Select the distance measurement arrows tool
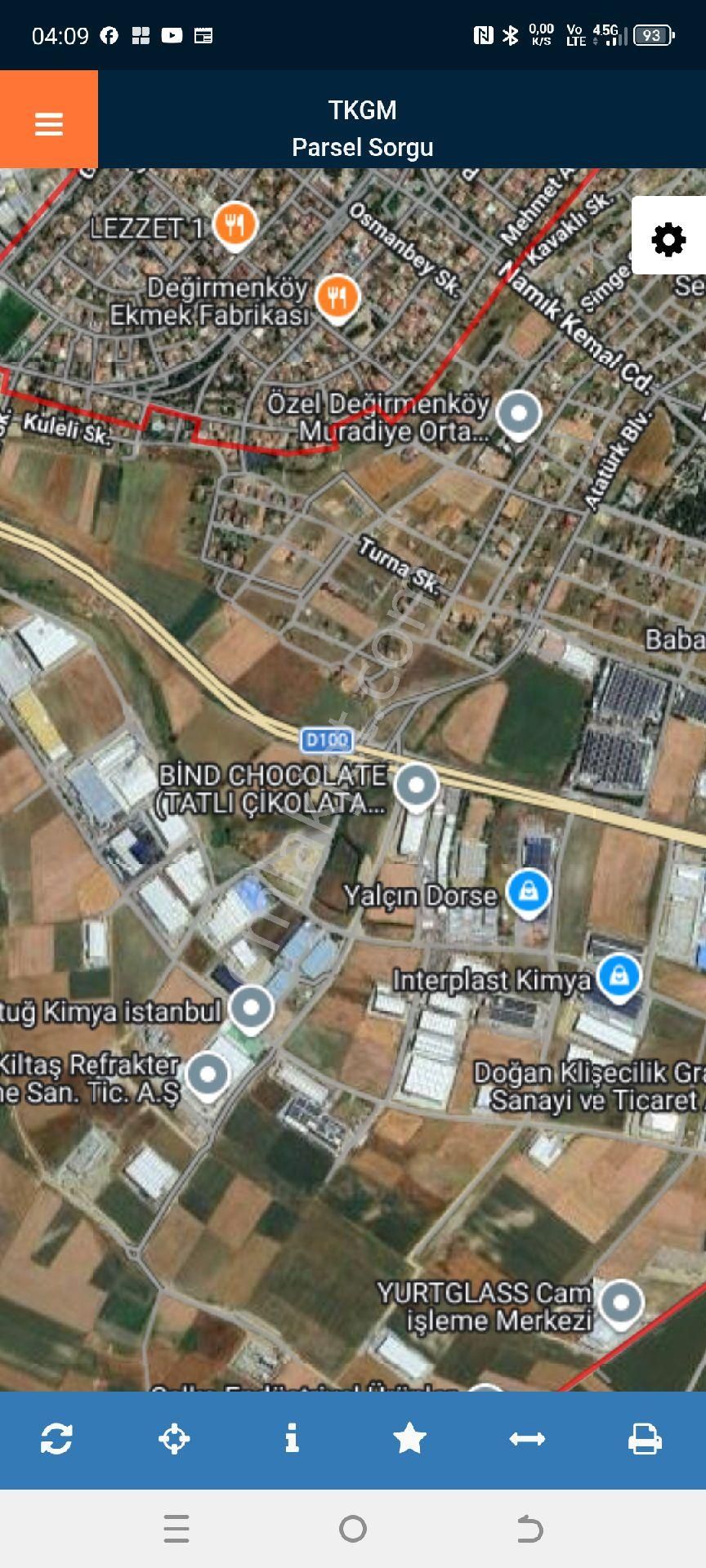The width and height of the screenshot is (706, 1568). 527,1440
